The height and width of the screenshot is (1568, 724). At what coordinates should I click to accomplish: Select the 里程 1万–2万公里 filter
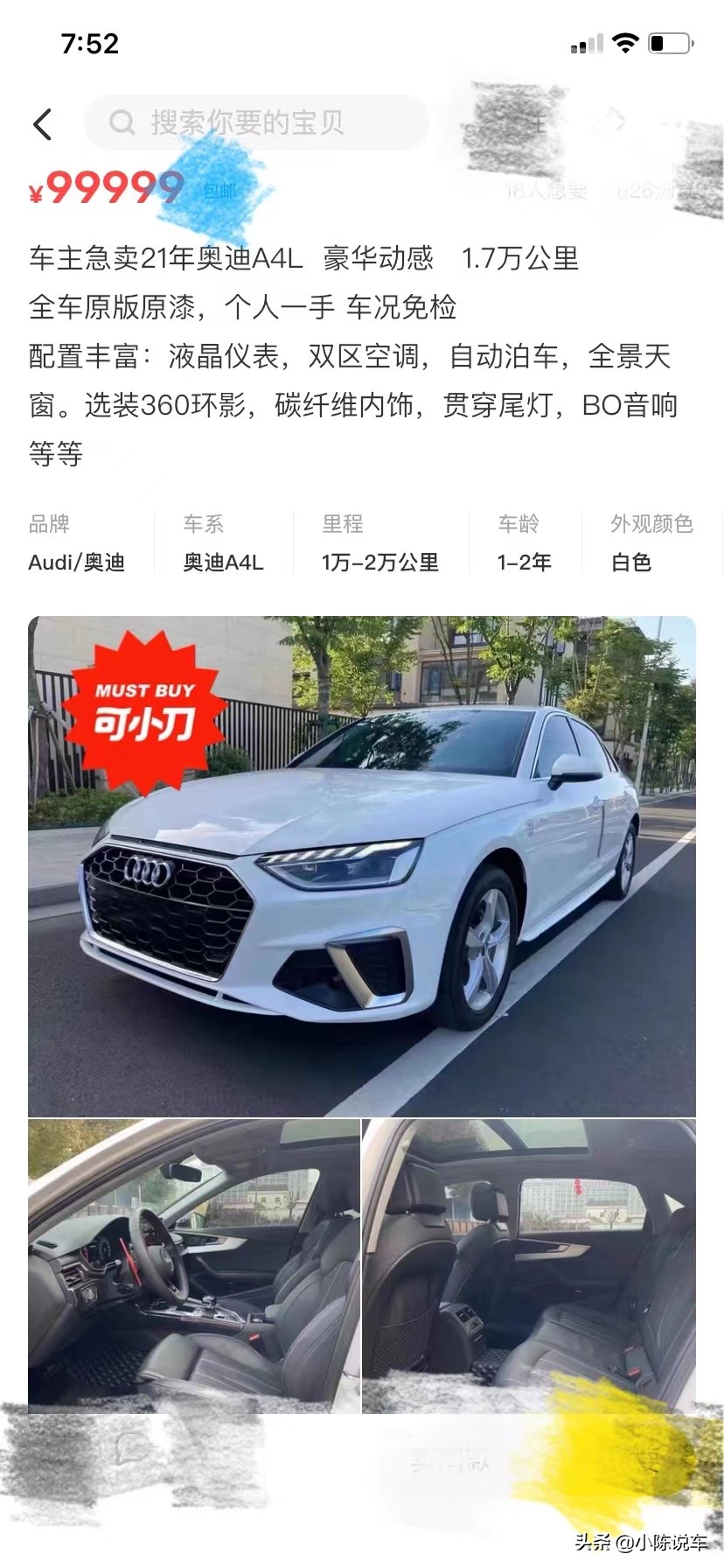point(381,563)
